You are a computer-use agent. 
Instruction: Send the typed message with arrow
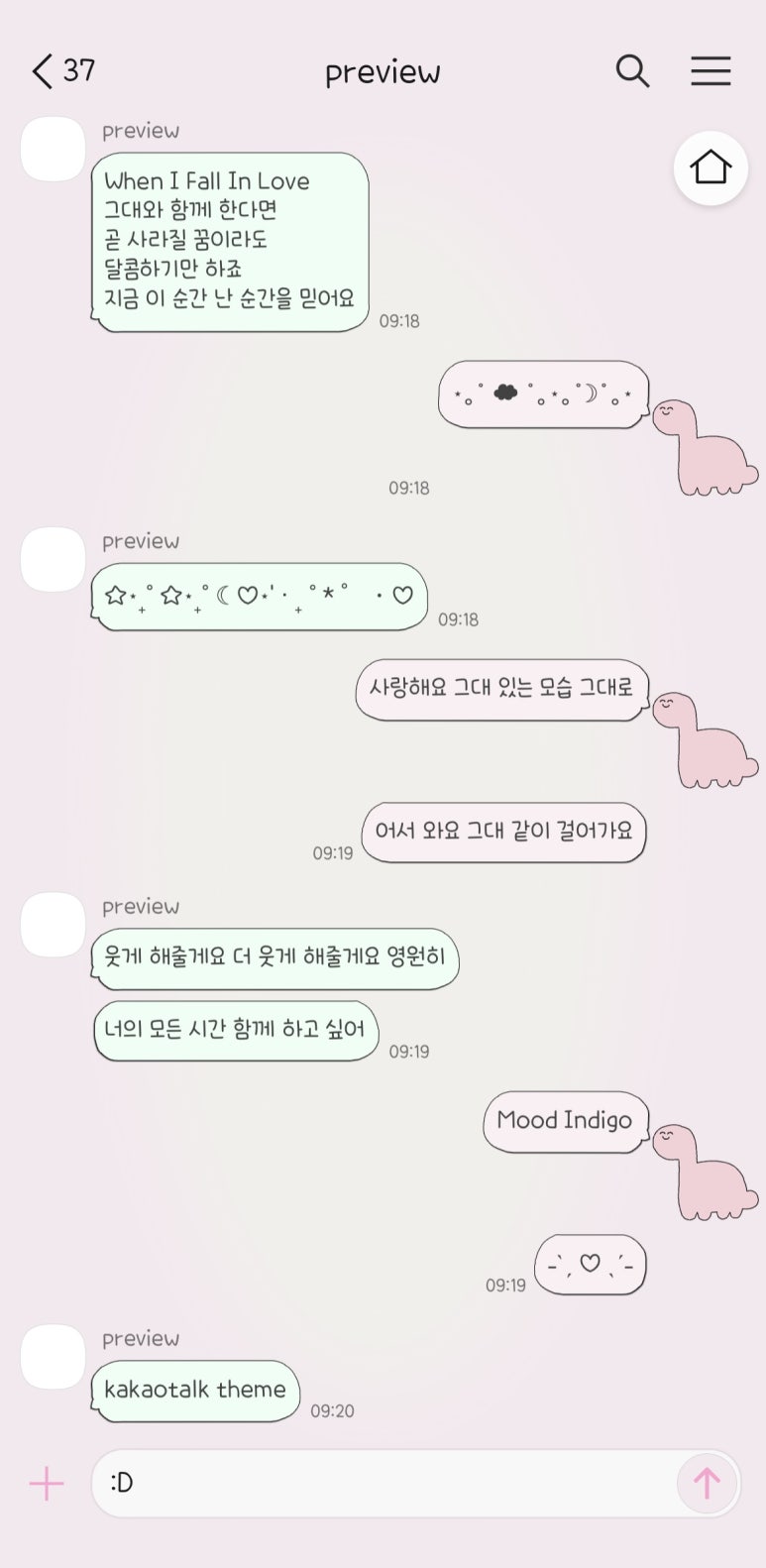(x=707, y=1484)
